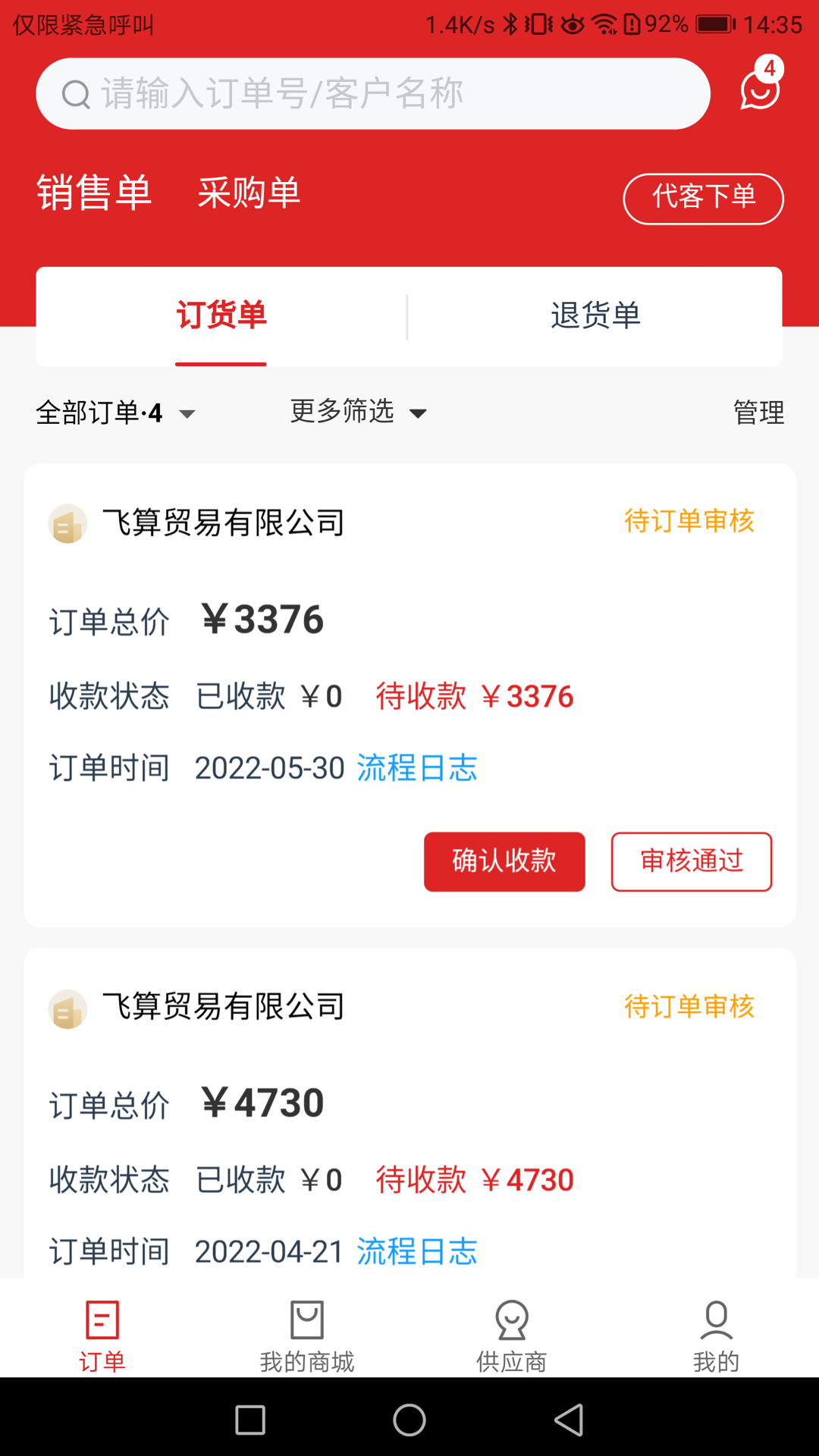Expand the 全部订单 dropdown
The height and width of the screenshot is (1456, 819).
pos(115,413)
